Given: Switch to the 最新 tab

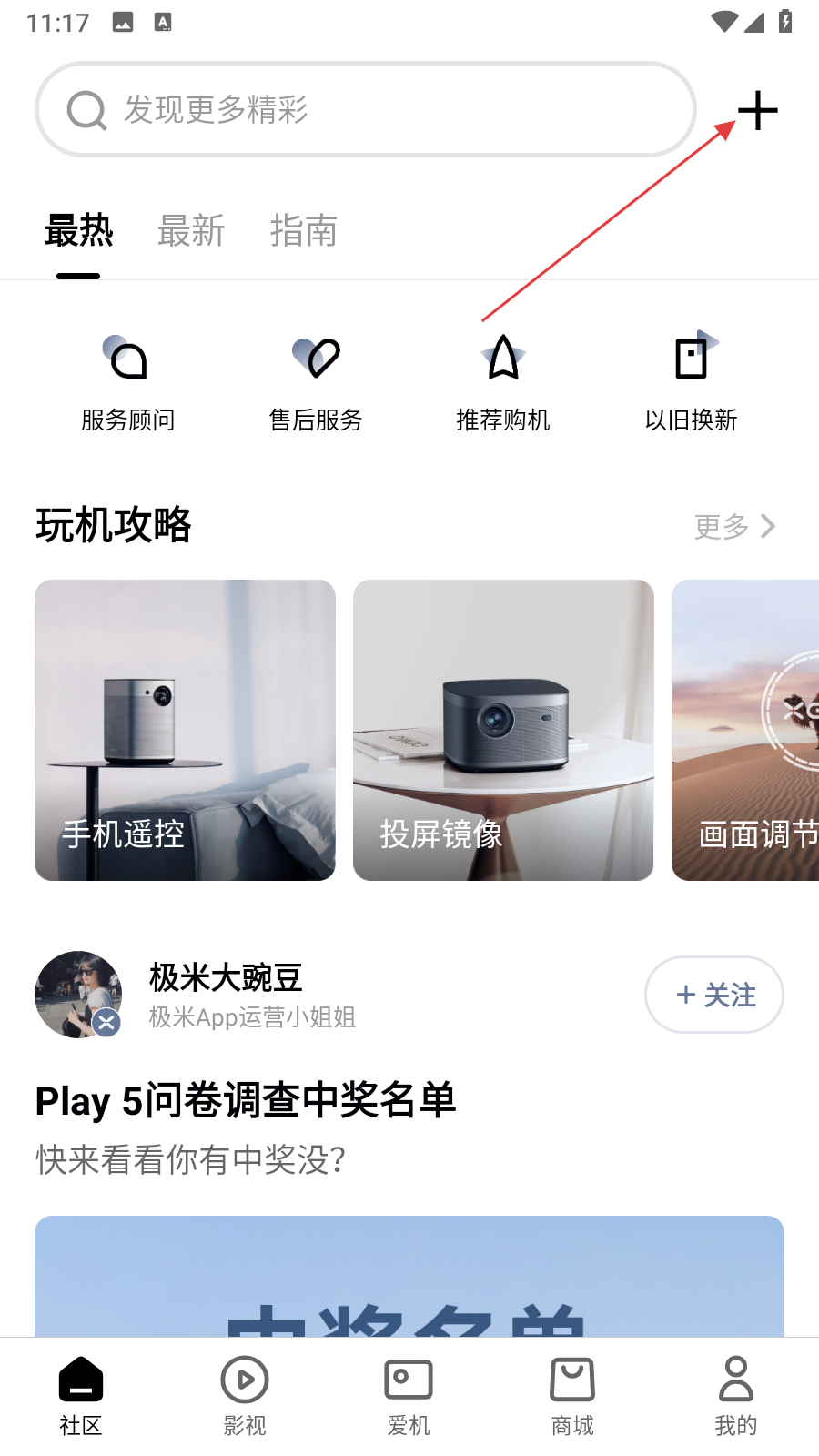Looking at the screenshot, I should tap(191, 231).
